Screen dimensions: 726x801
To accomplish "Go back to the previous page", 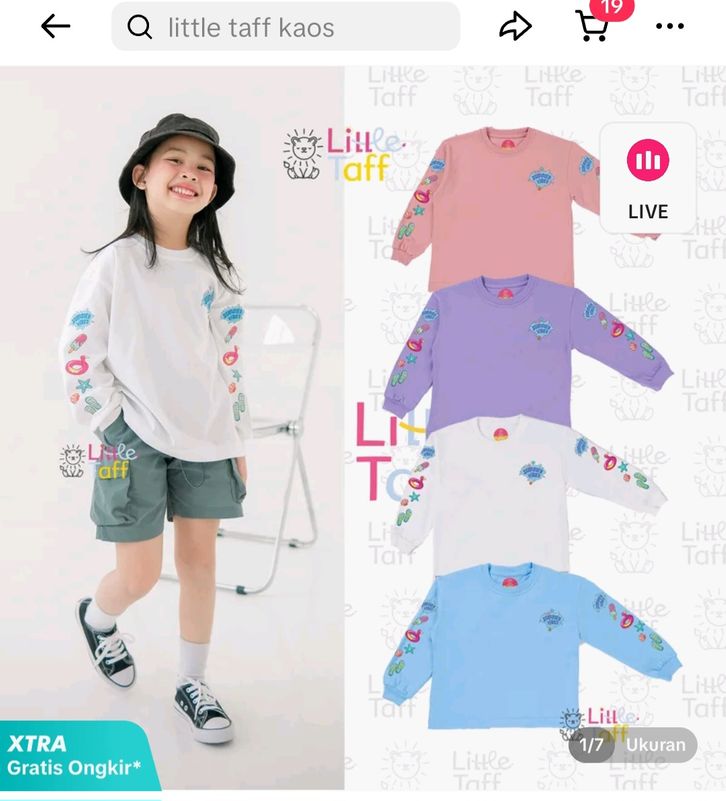I will [x=55, y=27].
